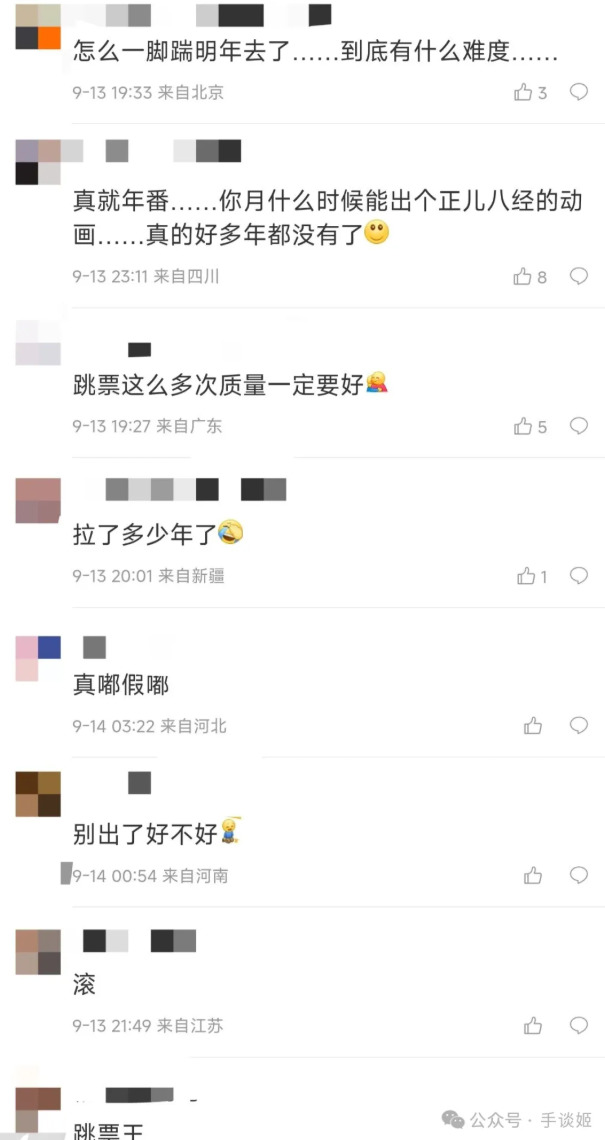Reply to the 真就年番 comment
Viewport: 605px width, 1140px height.
coord(578,276)
